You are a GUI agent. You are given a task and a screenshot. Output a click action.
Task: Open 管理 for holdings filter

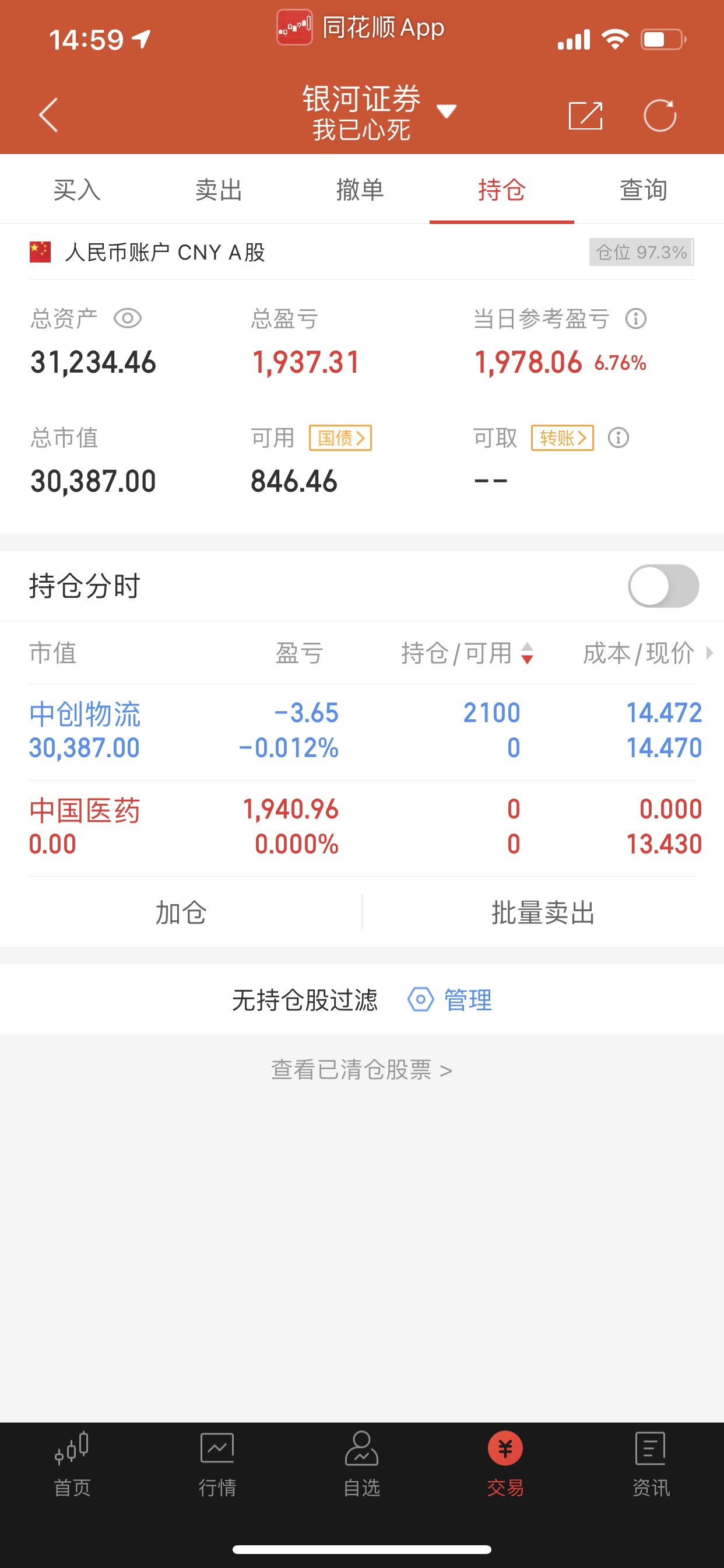coord(449,999)
